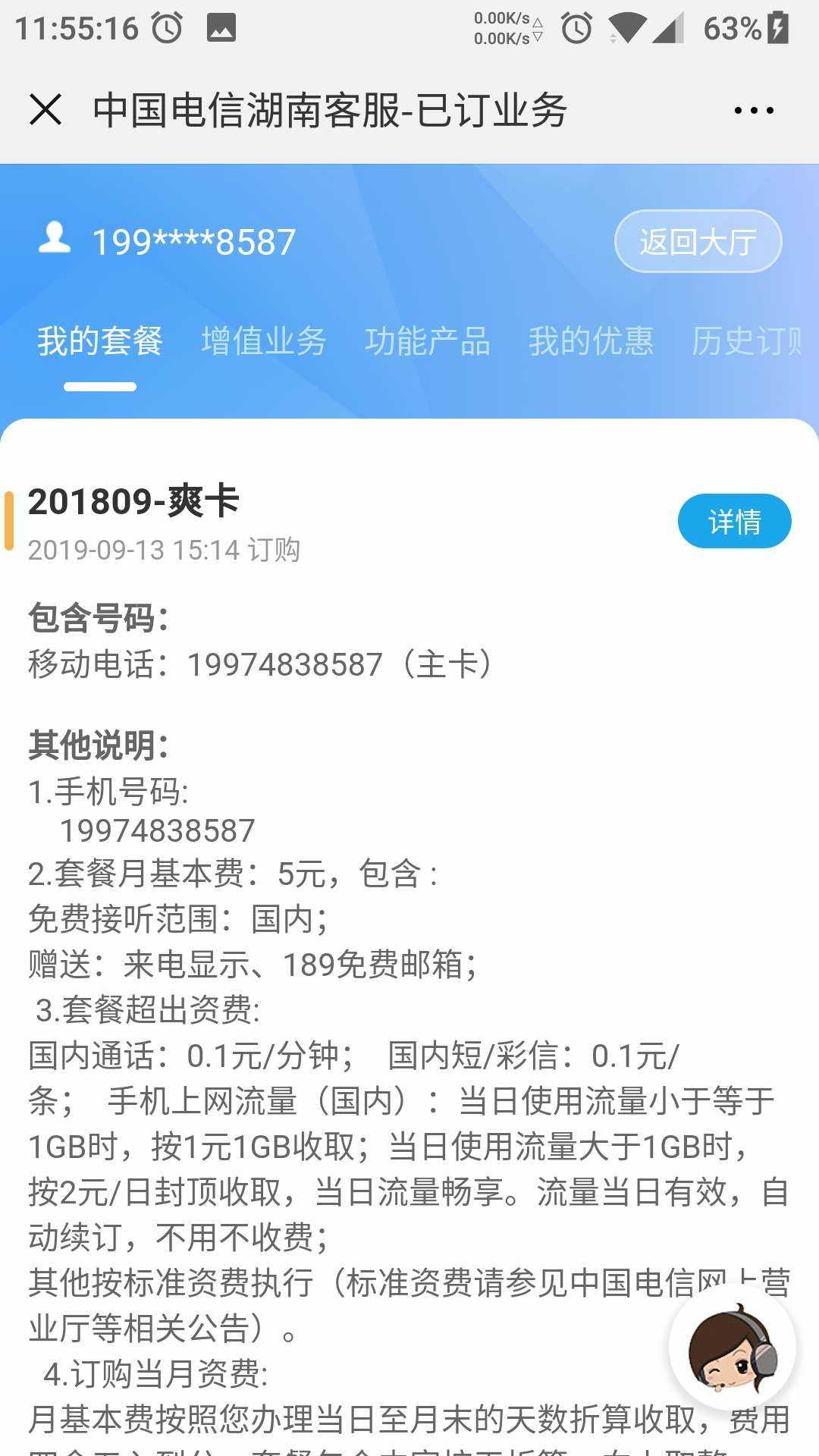Tap the 返回大厅 button

(698, 241)
